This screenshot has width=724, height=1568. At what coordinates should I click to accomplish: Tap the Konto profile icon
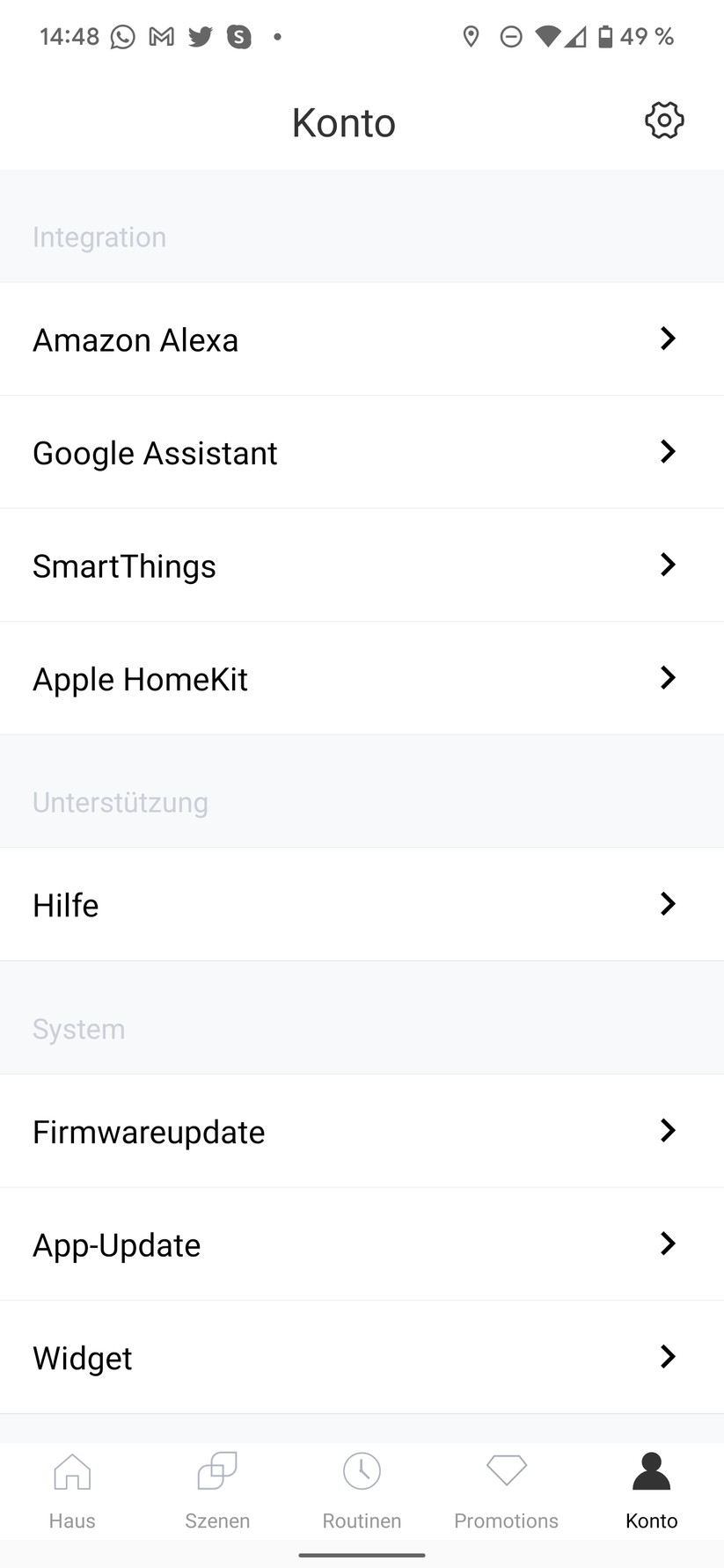click(651, 1470)
